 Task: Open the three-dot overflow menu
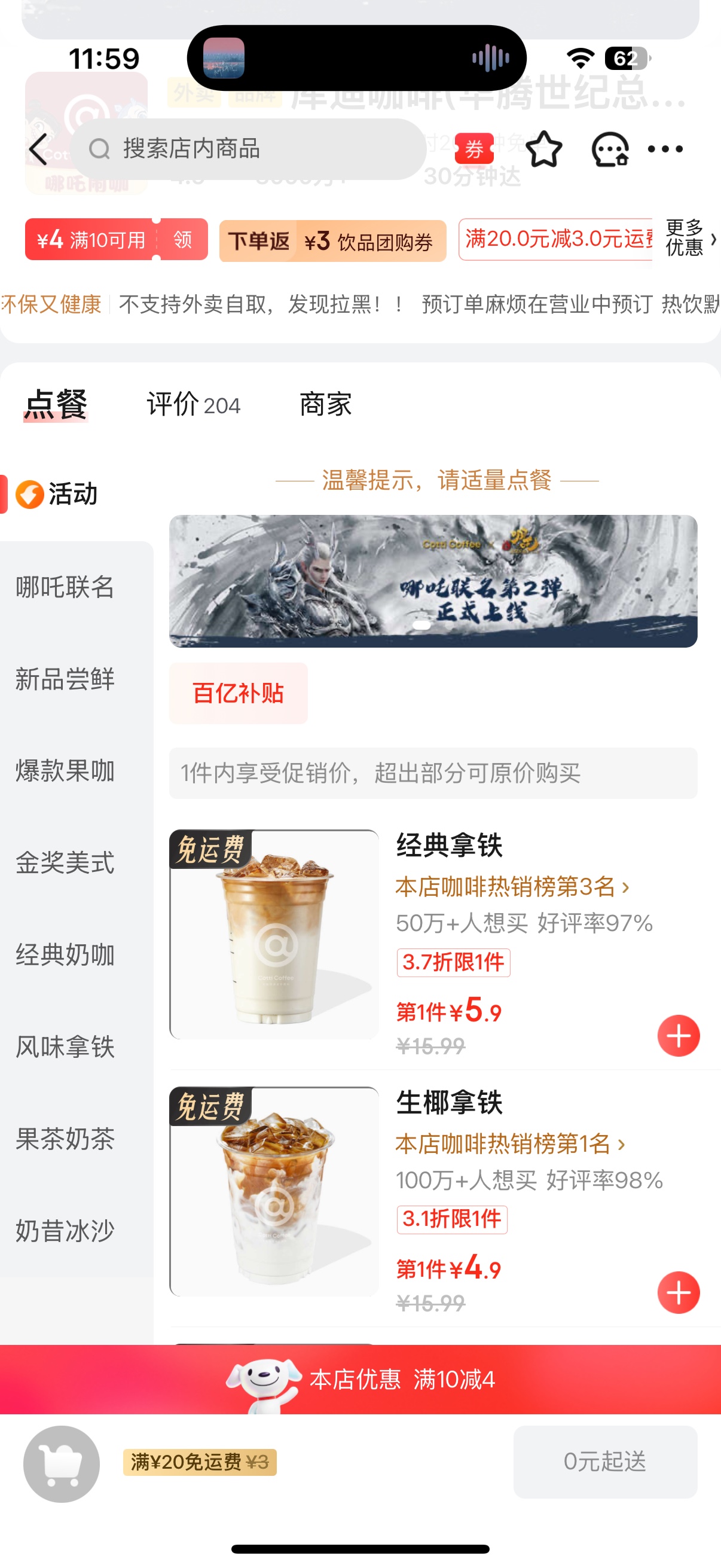pos(665,149)
